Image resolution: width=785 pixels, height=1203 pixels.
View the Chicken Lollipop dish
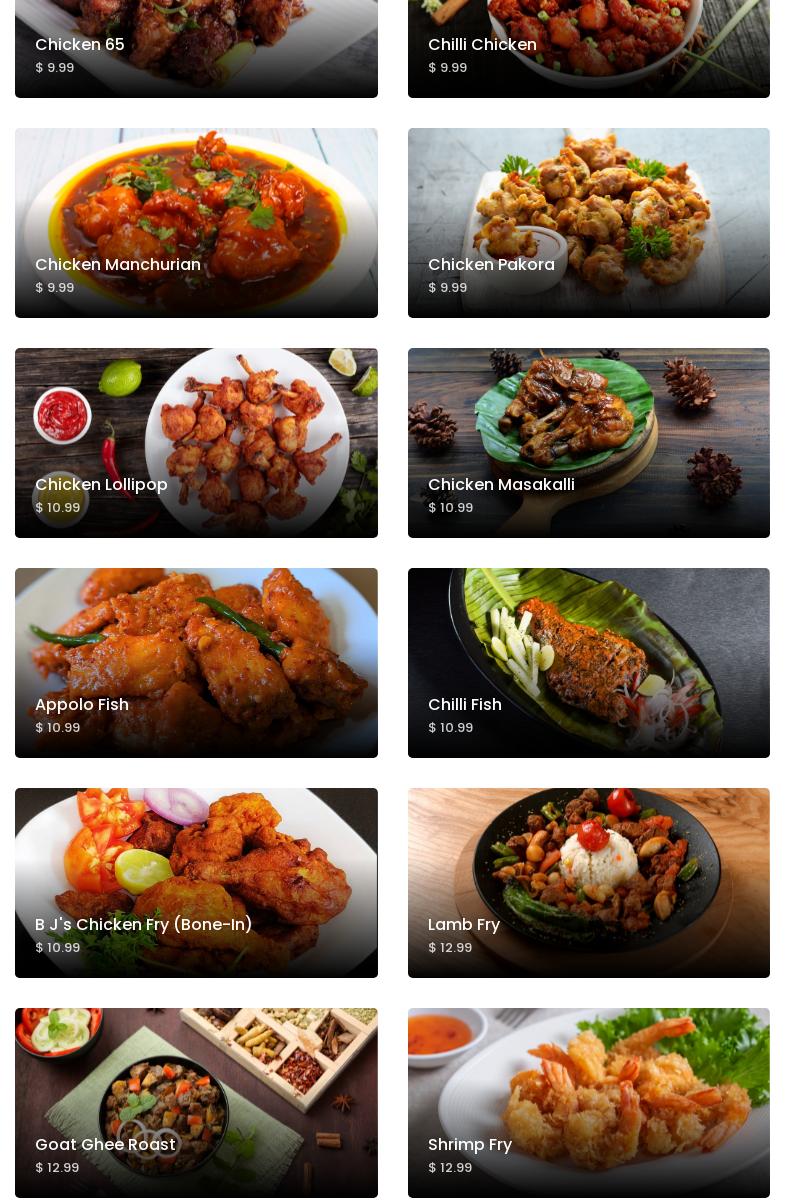196,443
